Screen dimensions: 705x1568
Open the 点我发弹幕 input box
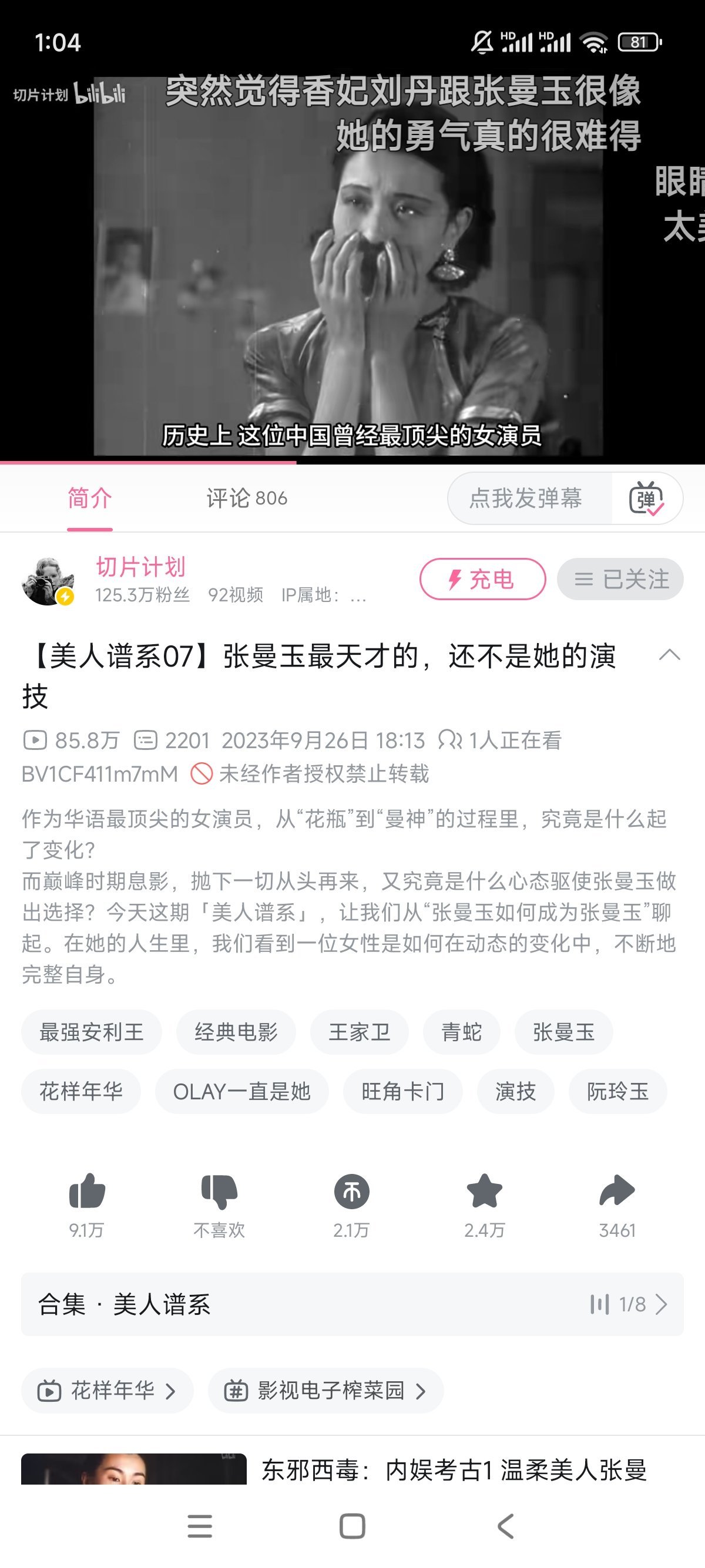coord(526,498)
